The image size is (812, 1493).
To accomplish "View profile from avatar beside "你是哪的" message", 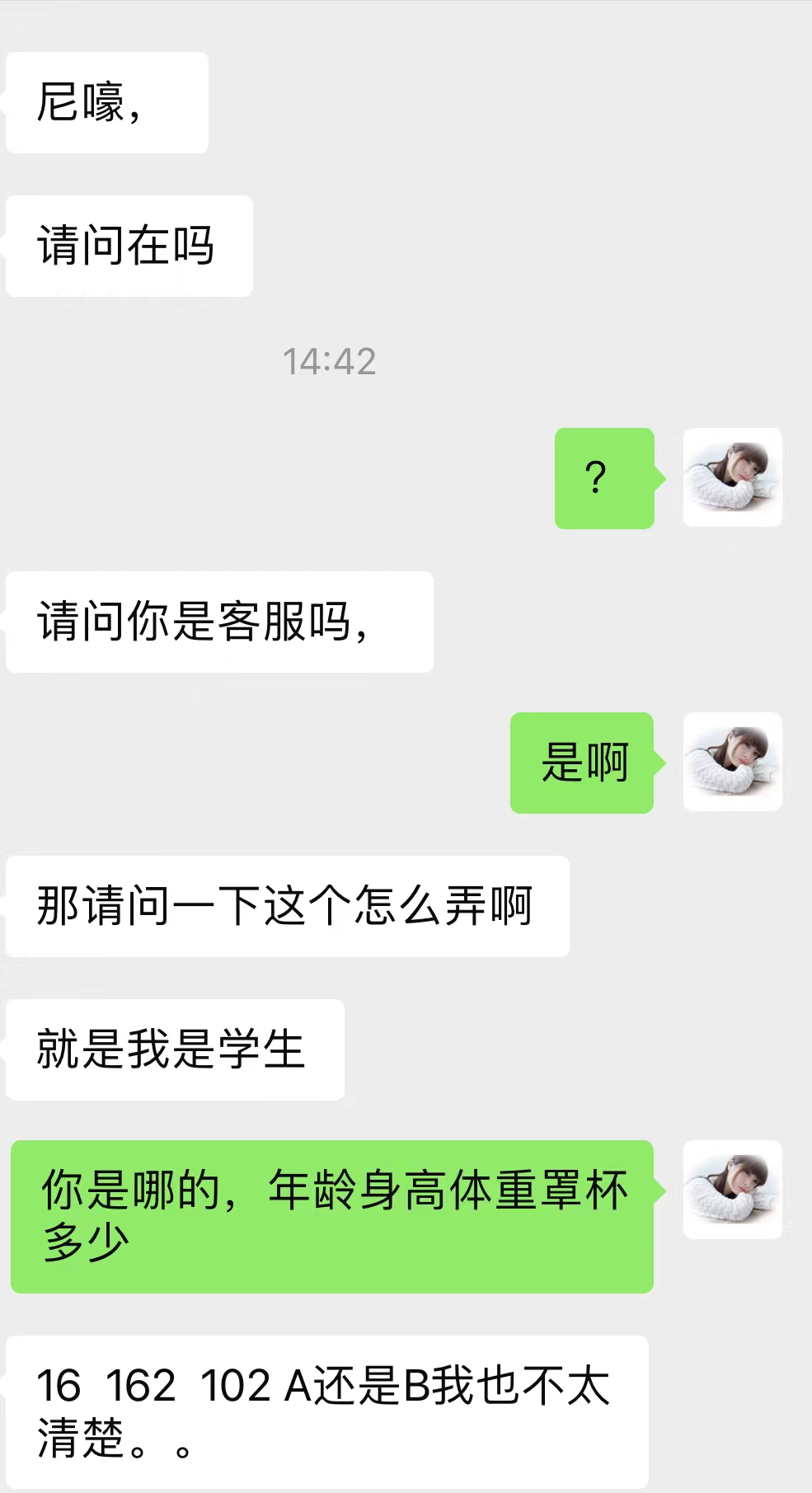I will (732, 1190).
